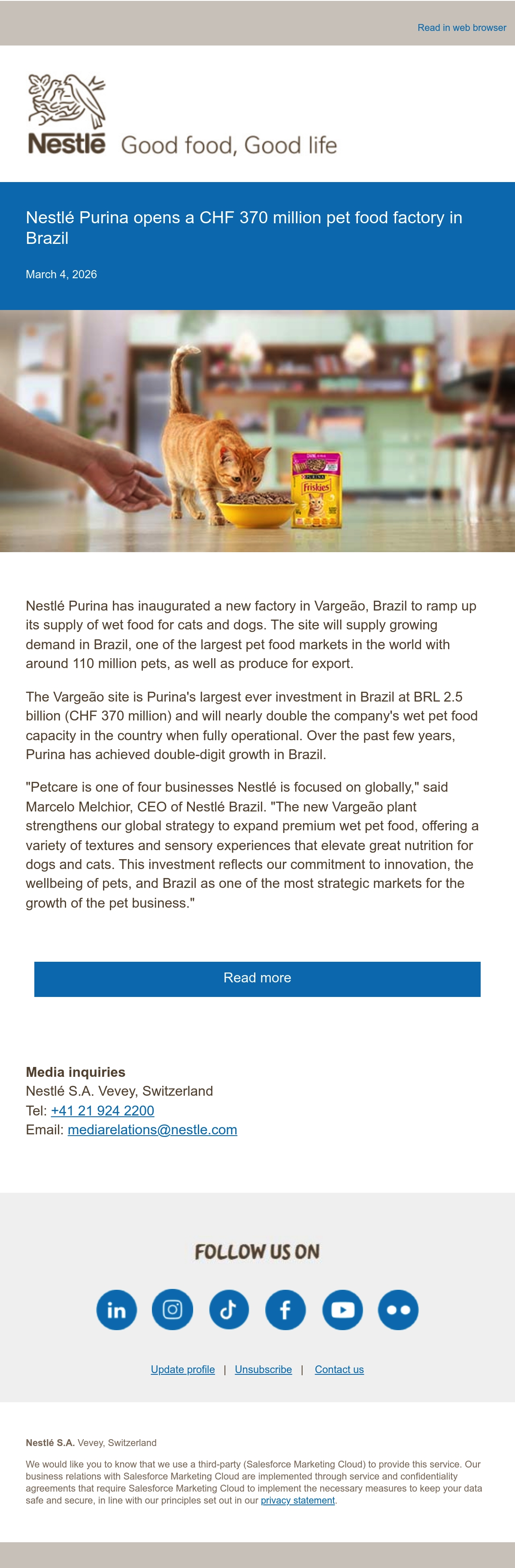Email mediarelations@nestle.com
The height and width of the screenshot is (1568, 515).
(x=152, y=1129)
